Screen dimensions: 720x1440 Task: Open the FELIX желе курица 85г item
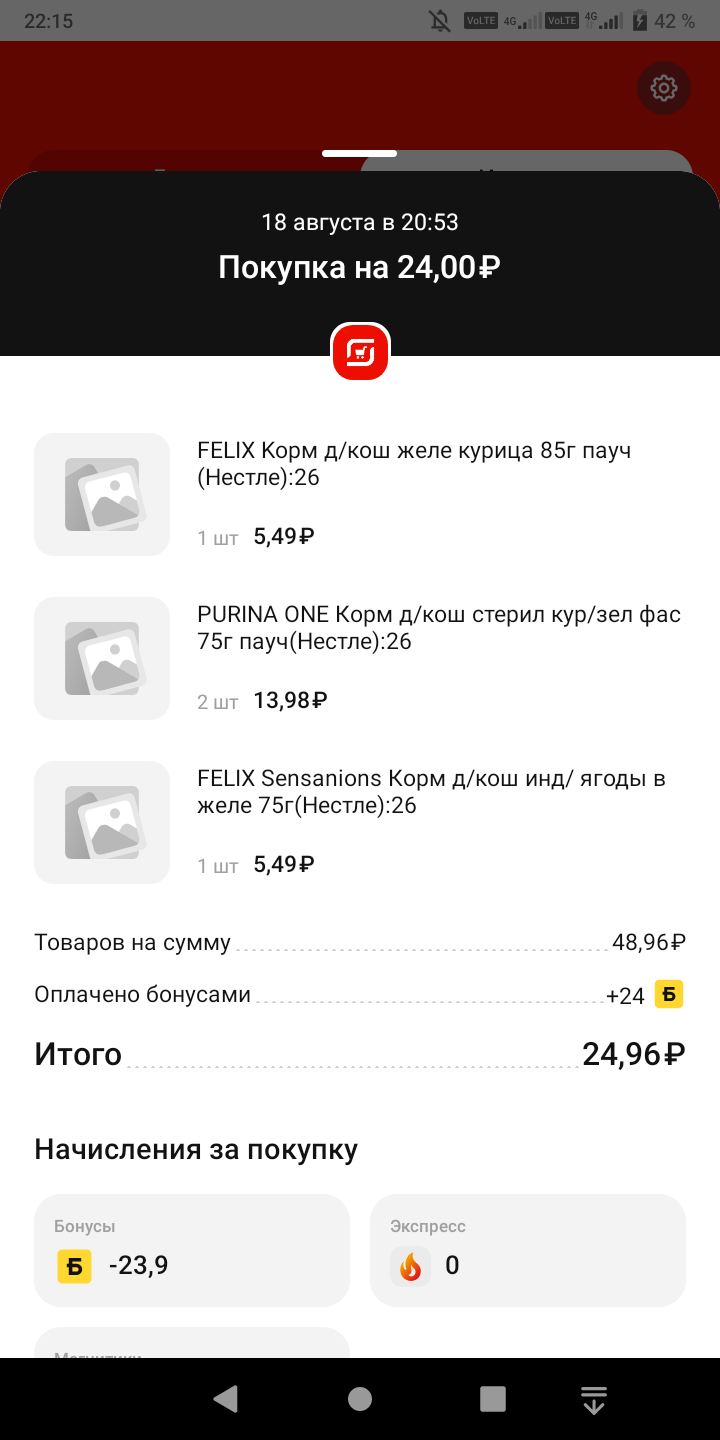tap(360, 494)
